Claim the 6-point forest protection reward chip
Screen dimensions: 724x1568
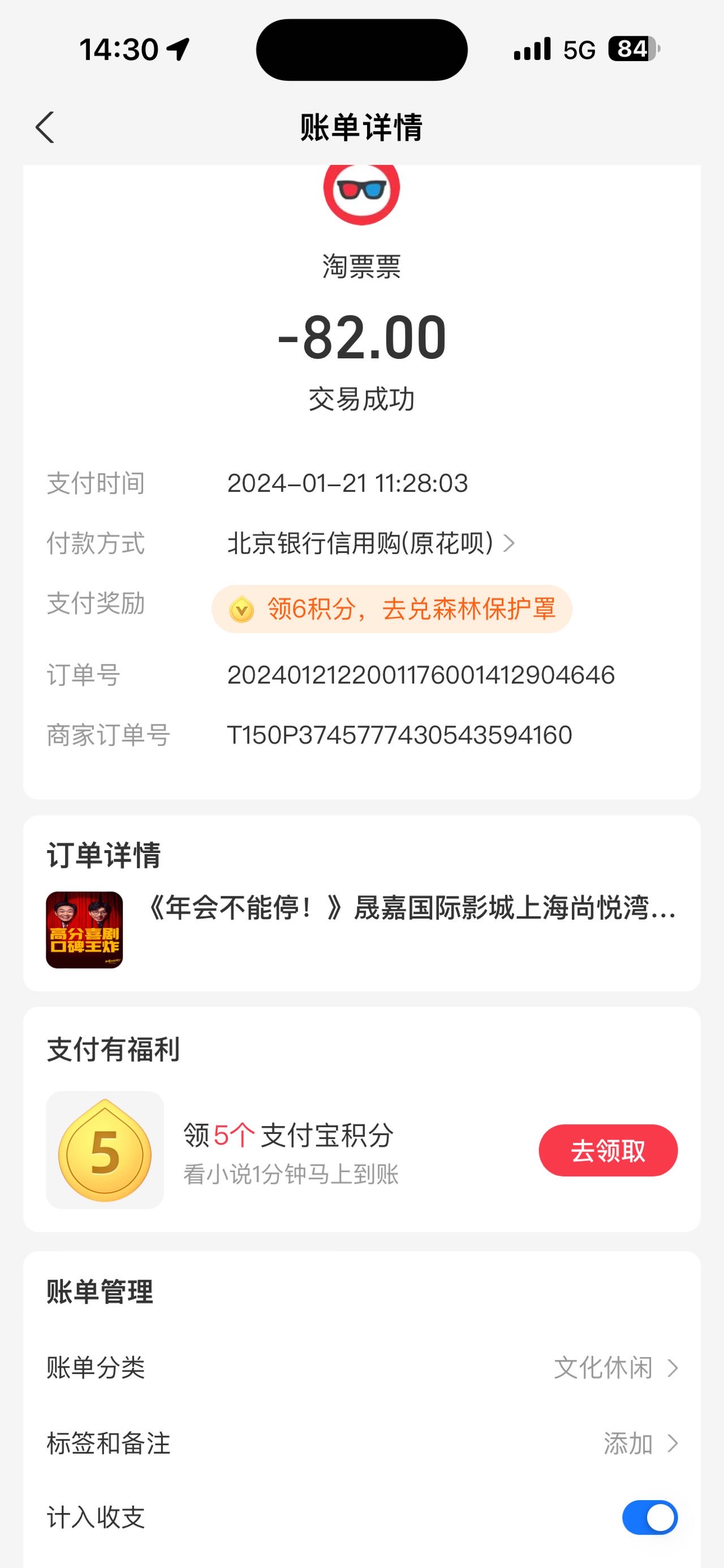391,609
